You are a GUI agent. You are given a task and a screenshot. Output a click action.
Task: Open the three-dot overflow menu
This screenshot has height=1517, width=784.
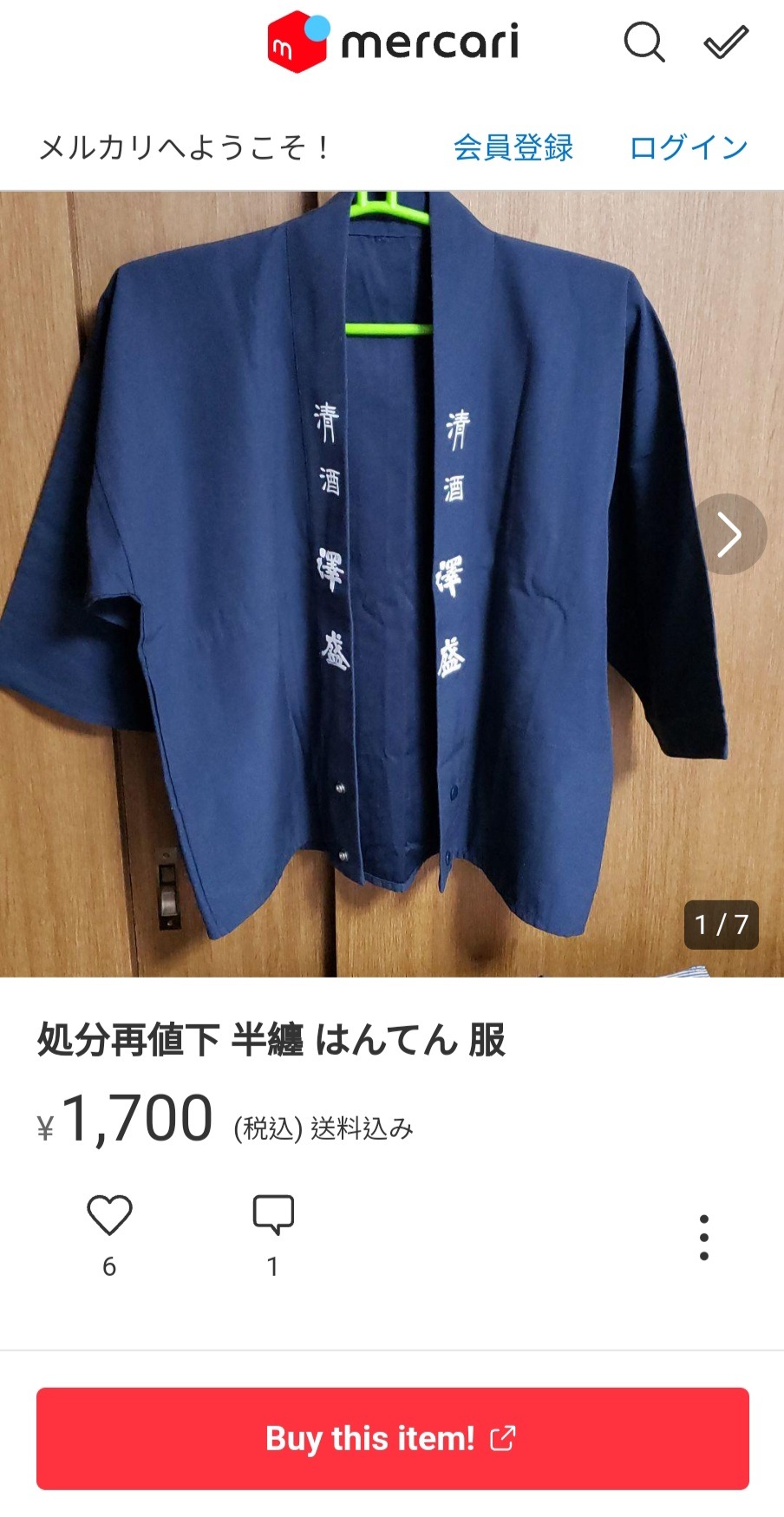pos(704,1238)
